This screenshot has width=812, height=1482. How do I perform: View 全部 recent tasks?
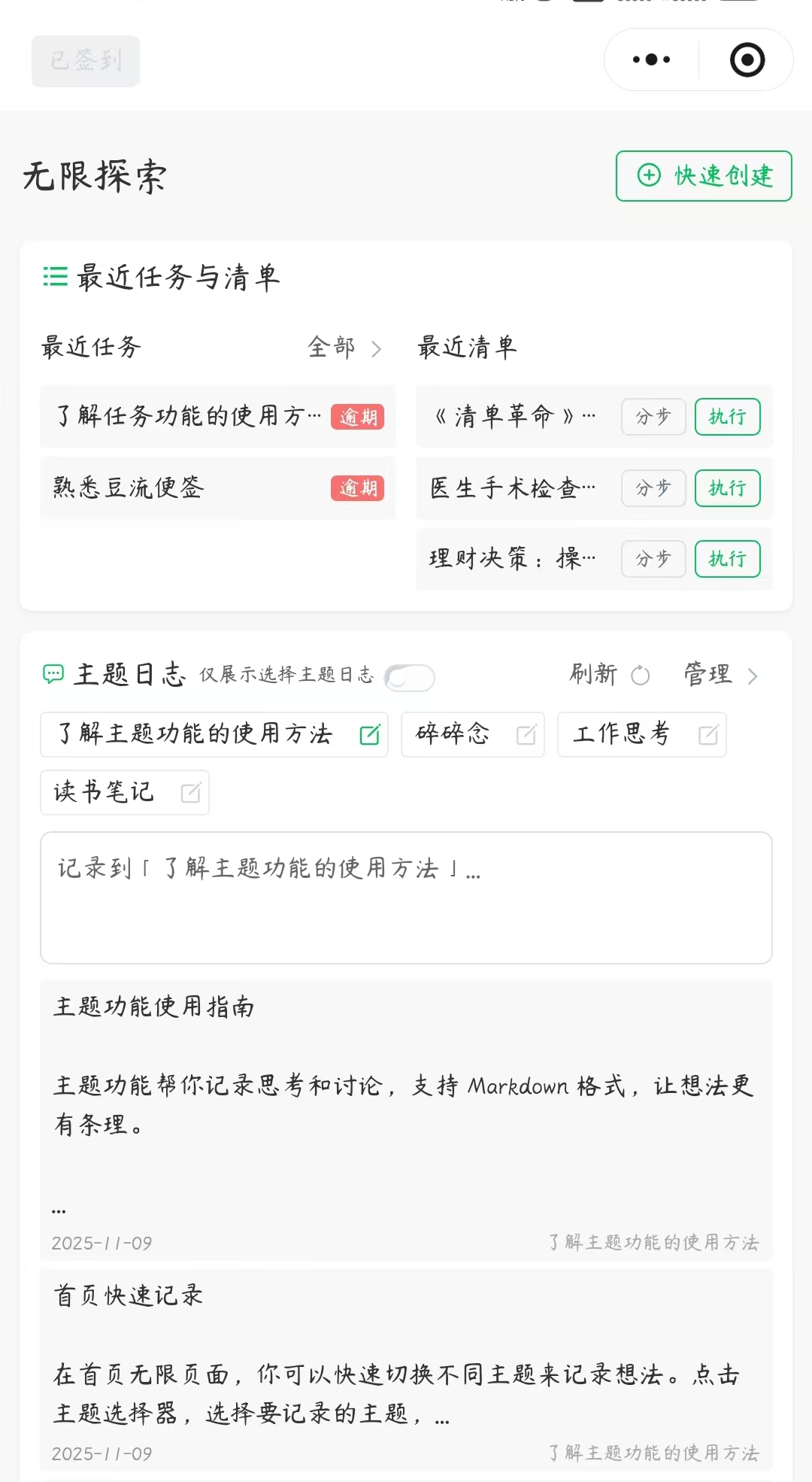click(x=344, y=348)
